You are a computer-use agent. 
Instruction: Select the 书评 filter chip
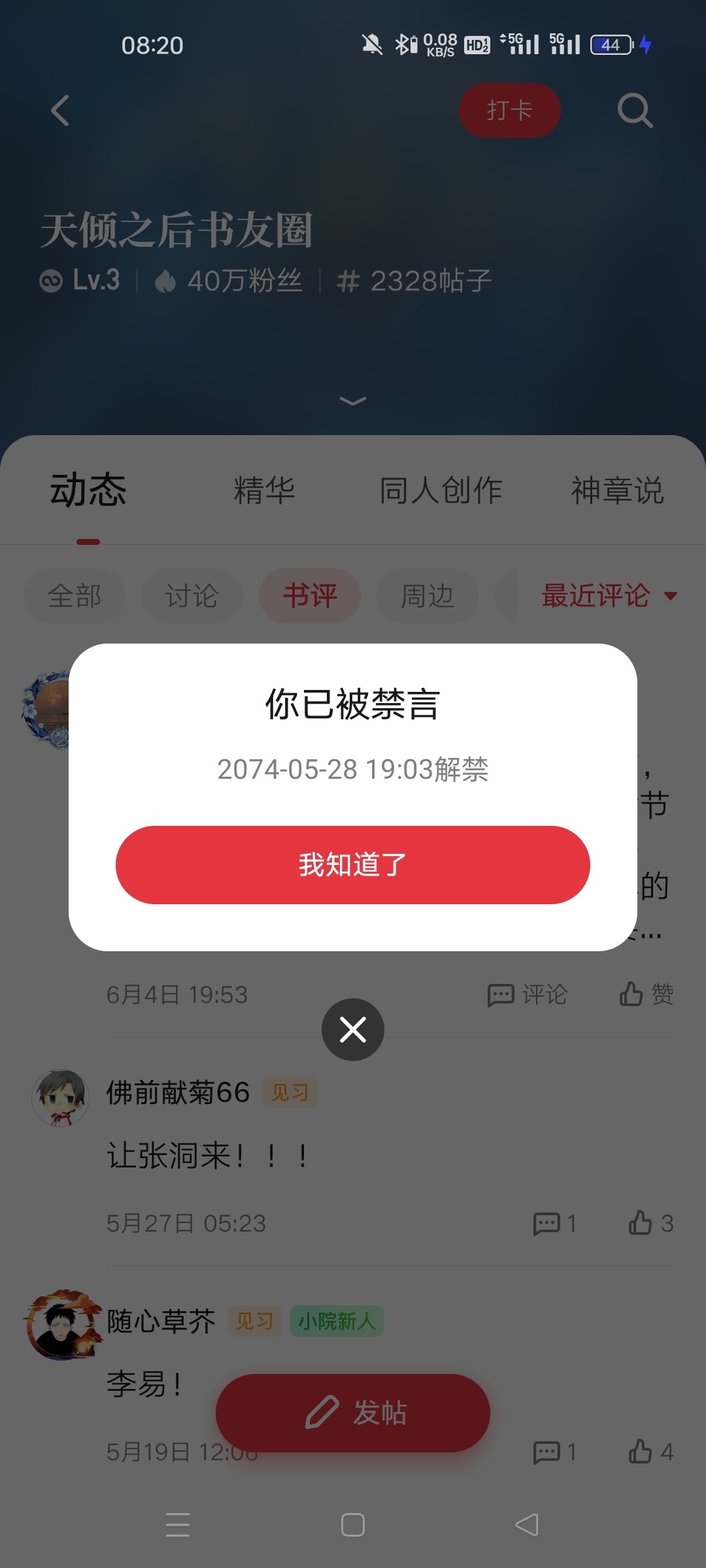point(310,596)
